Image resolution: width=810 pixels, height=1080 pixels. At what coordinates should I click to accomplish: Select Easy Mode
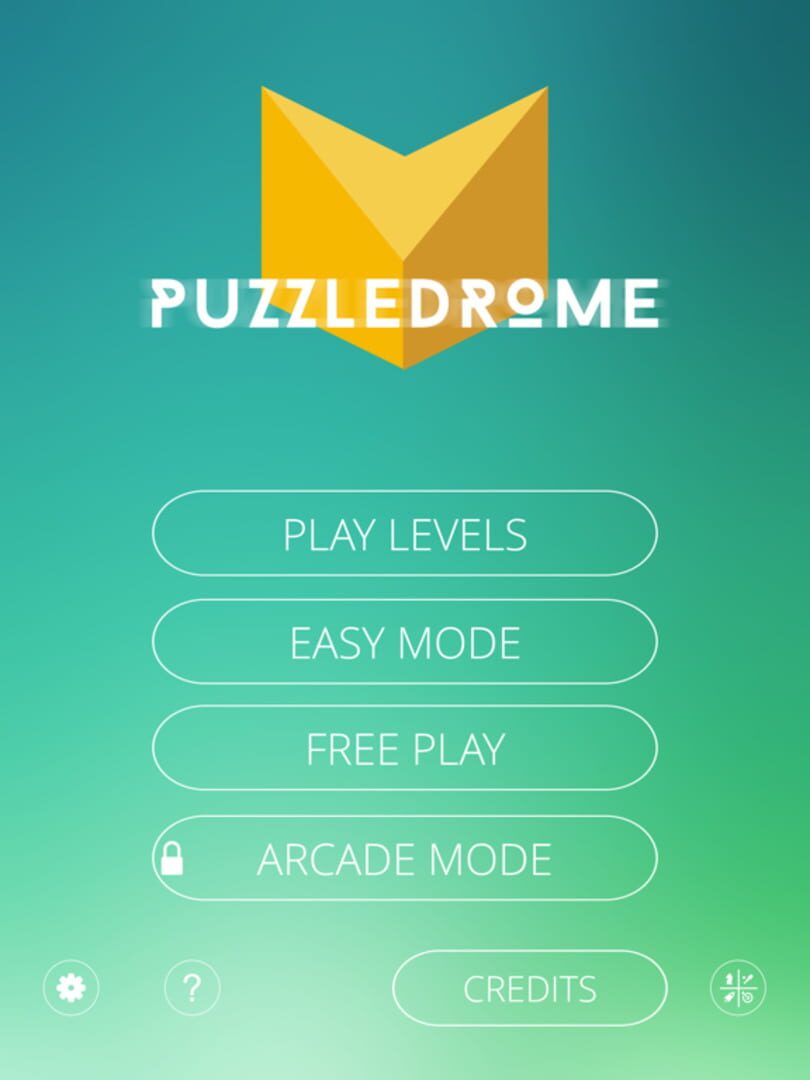(404, 642)
